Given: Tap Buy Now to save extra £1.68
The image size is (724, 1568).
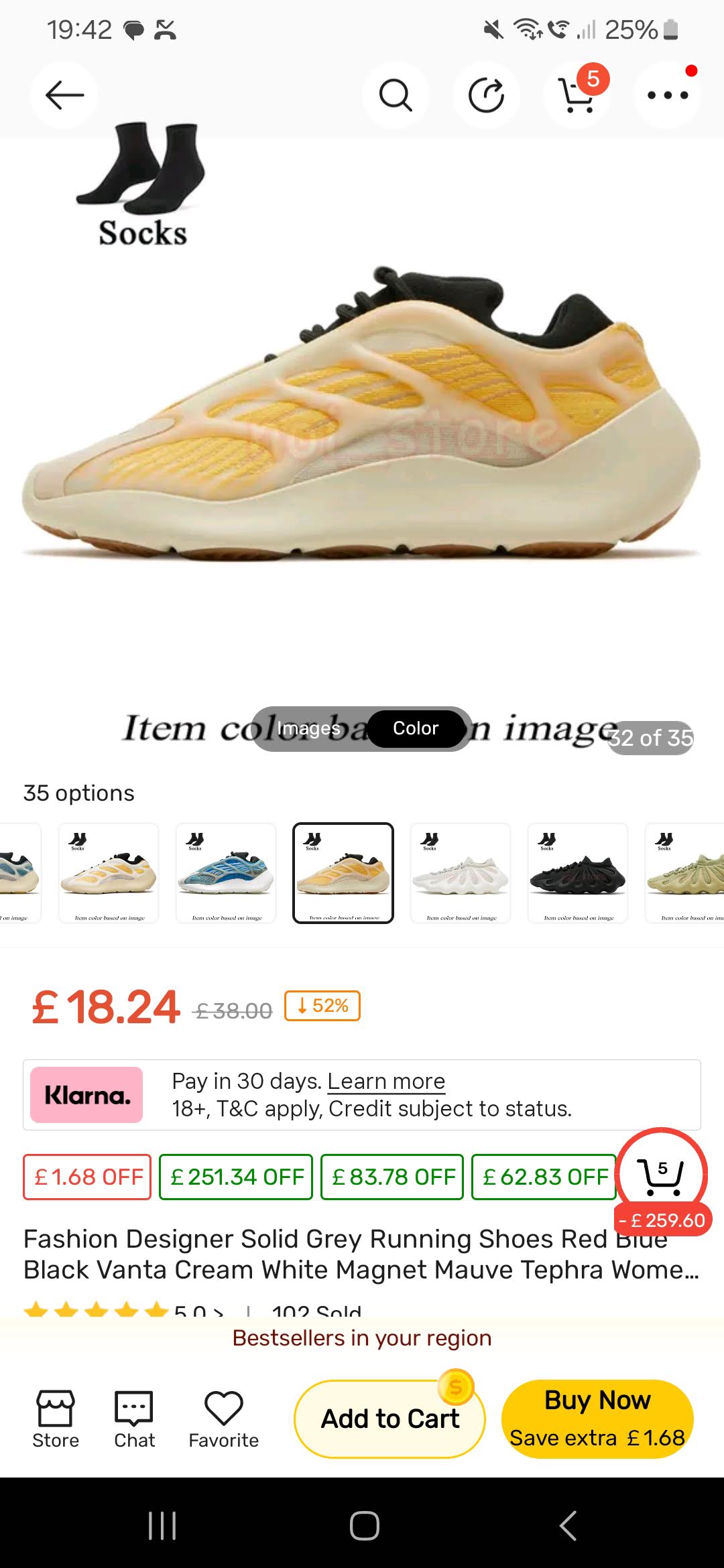Looking at the screenshot, I should click(x=597, y=1419).
